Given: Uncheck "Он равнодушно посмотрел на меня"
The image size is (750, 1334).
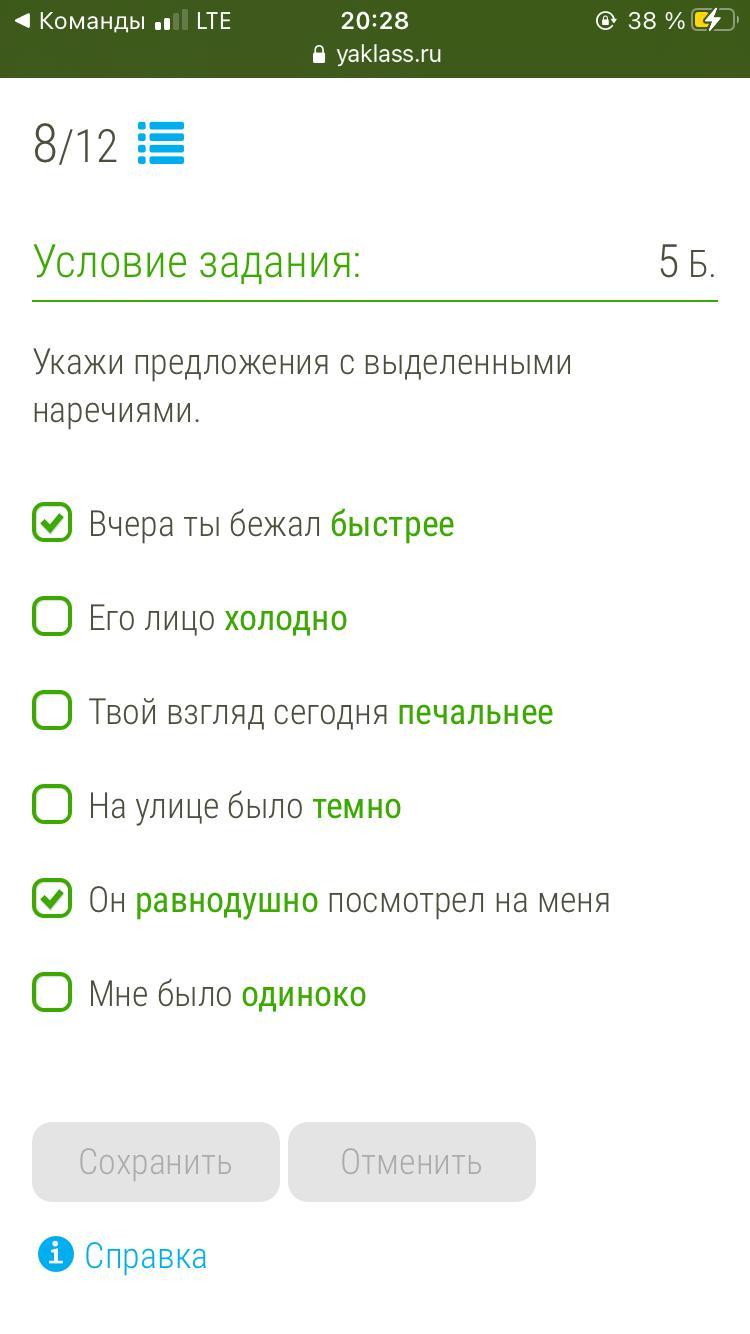Looking at the screenshot, I should coord(52,899).
